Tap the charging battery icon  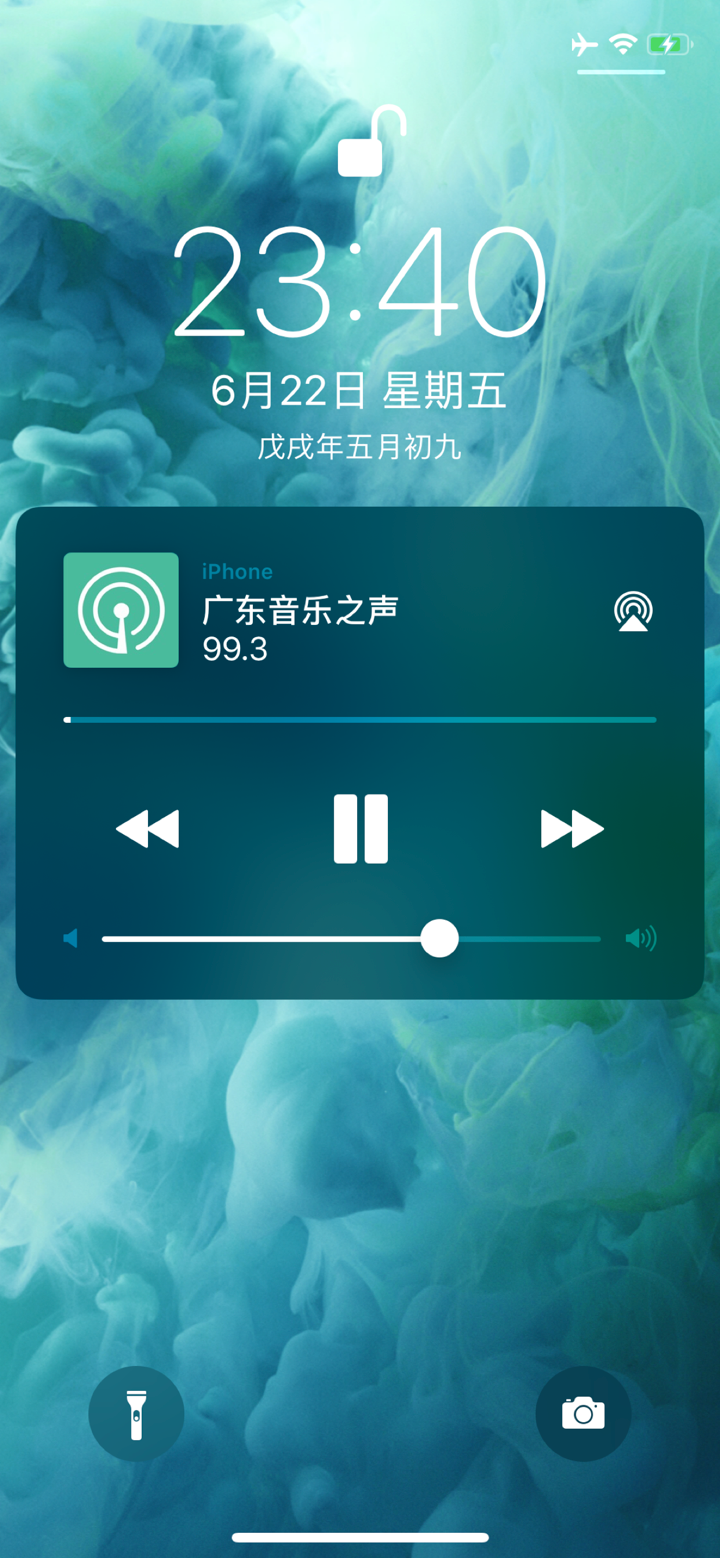[668, 43]
